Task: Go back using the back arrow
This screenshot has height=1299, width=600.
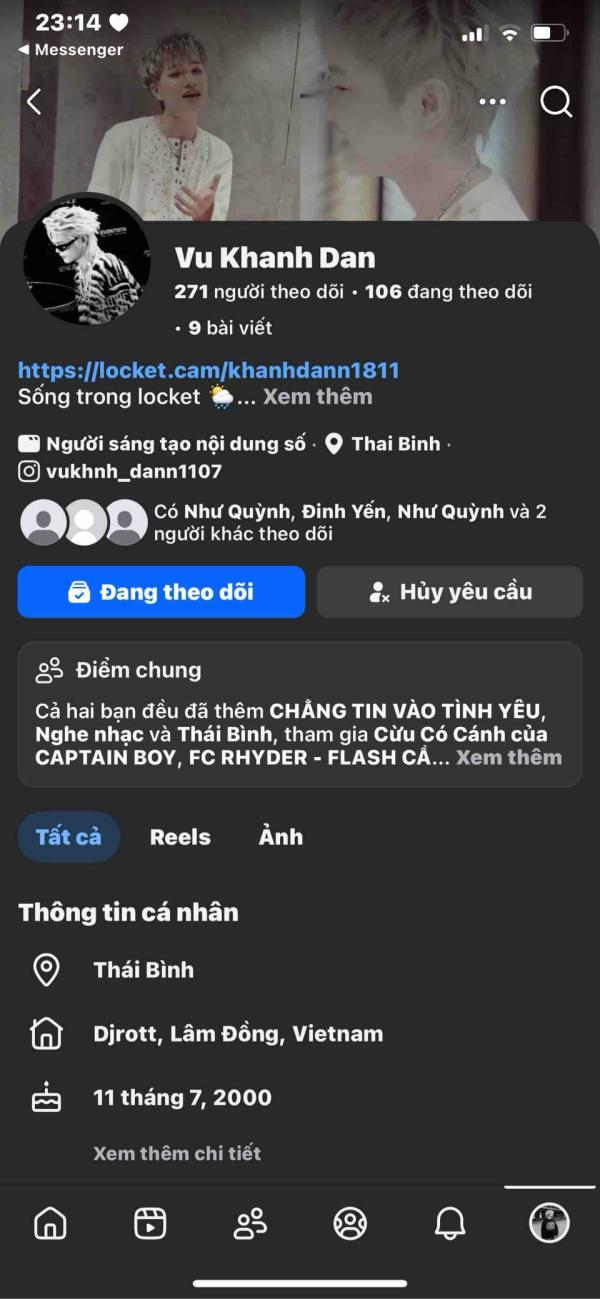Action: 34,101
